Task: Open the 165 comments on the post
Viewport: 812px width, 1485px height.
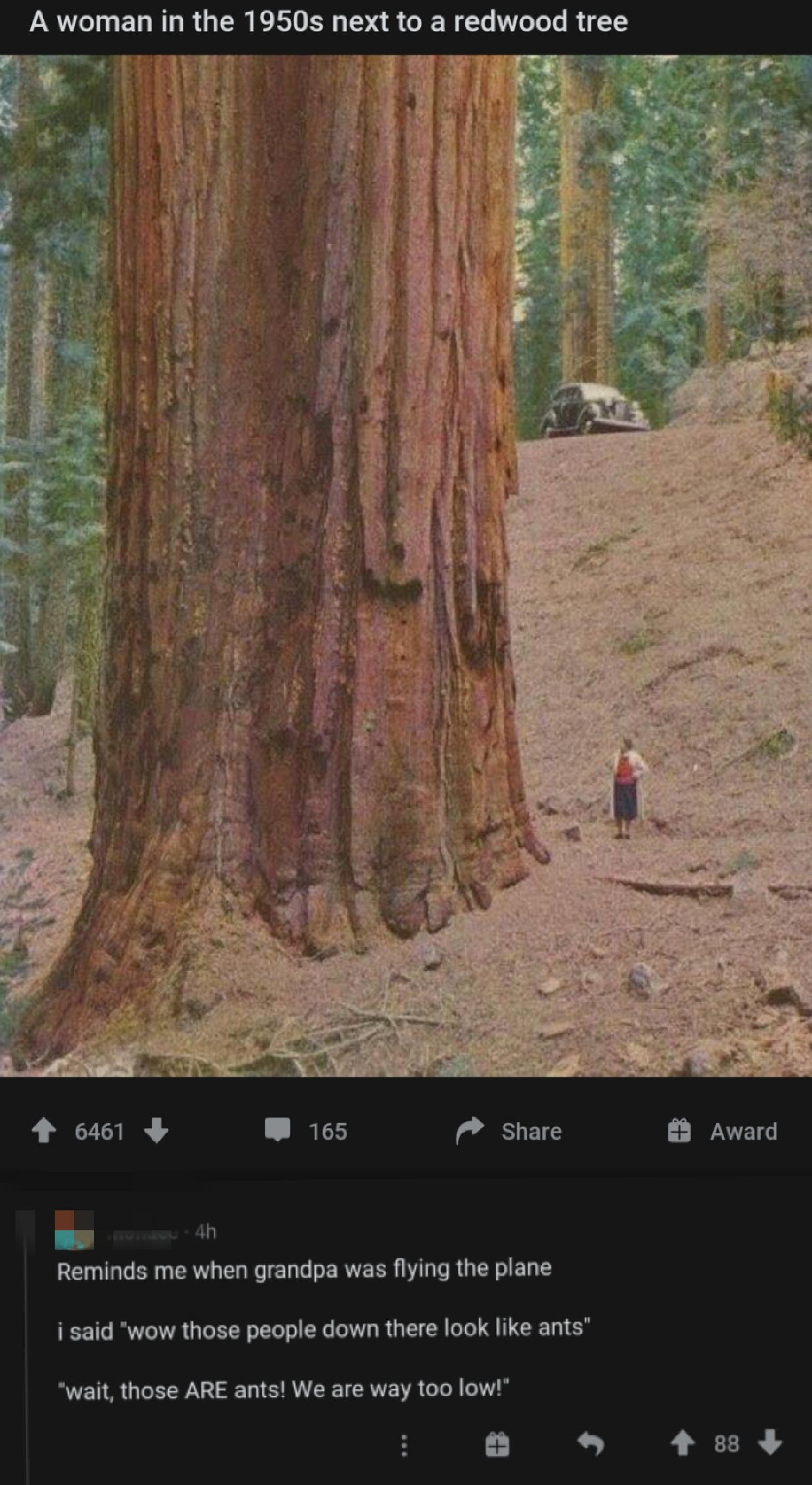Action: [306, 1131]
